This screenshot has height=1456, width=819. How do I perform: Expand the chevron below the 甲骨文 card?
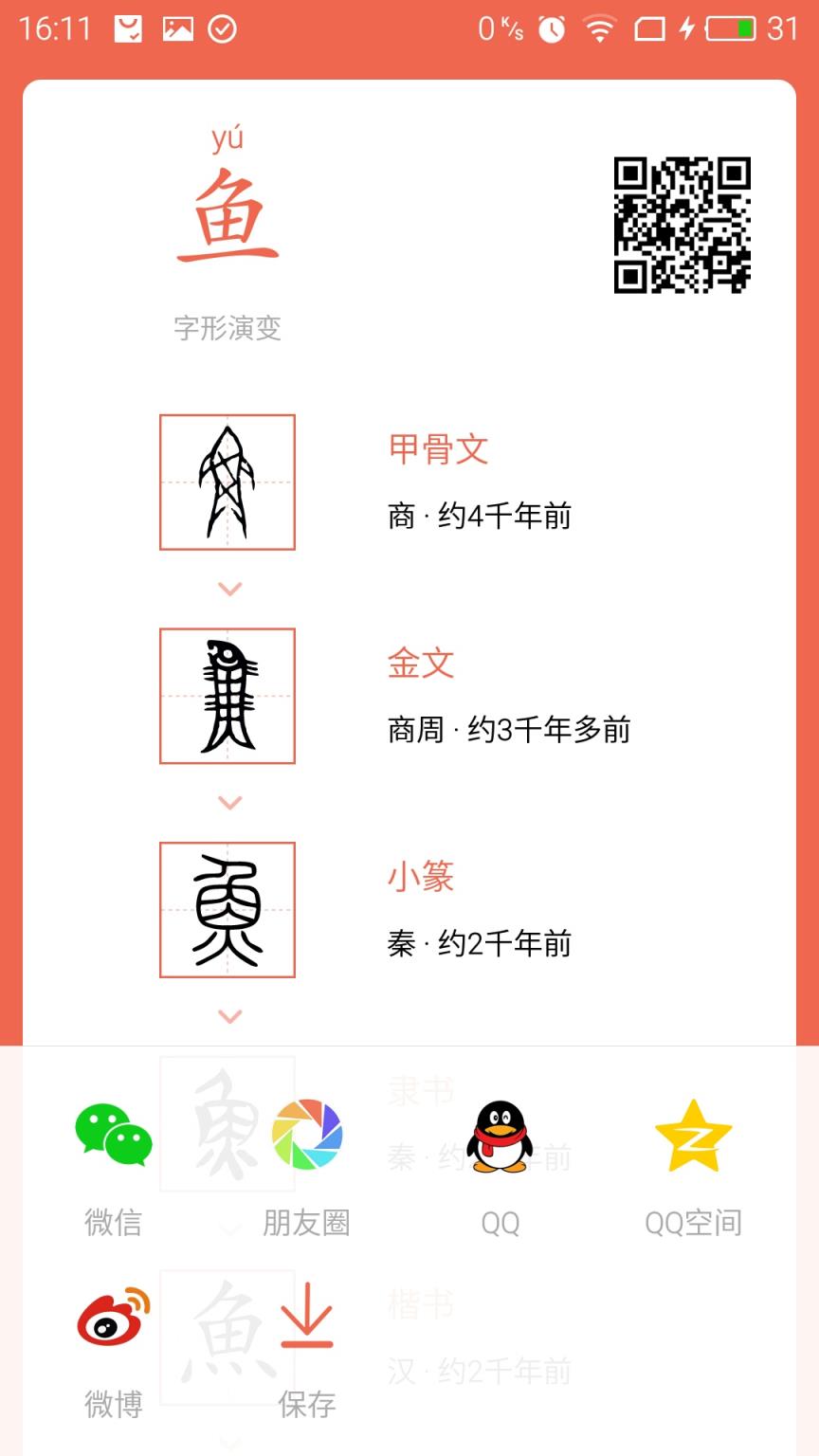[x=228, y=590]
